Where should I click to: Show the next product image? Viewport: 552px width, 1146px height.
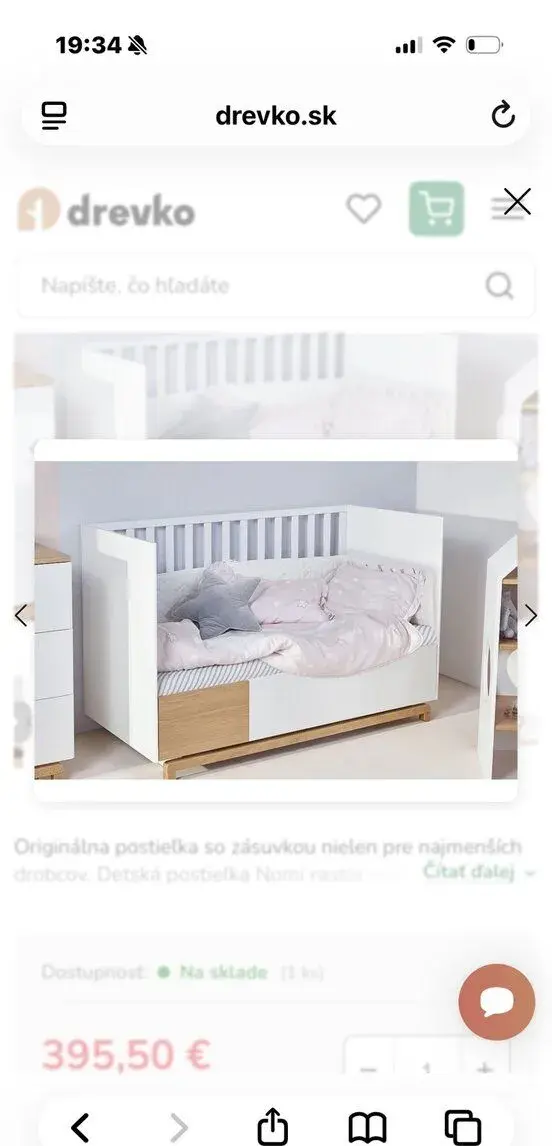click(531, 615)
